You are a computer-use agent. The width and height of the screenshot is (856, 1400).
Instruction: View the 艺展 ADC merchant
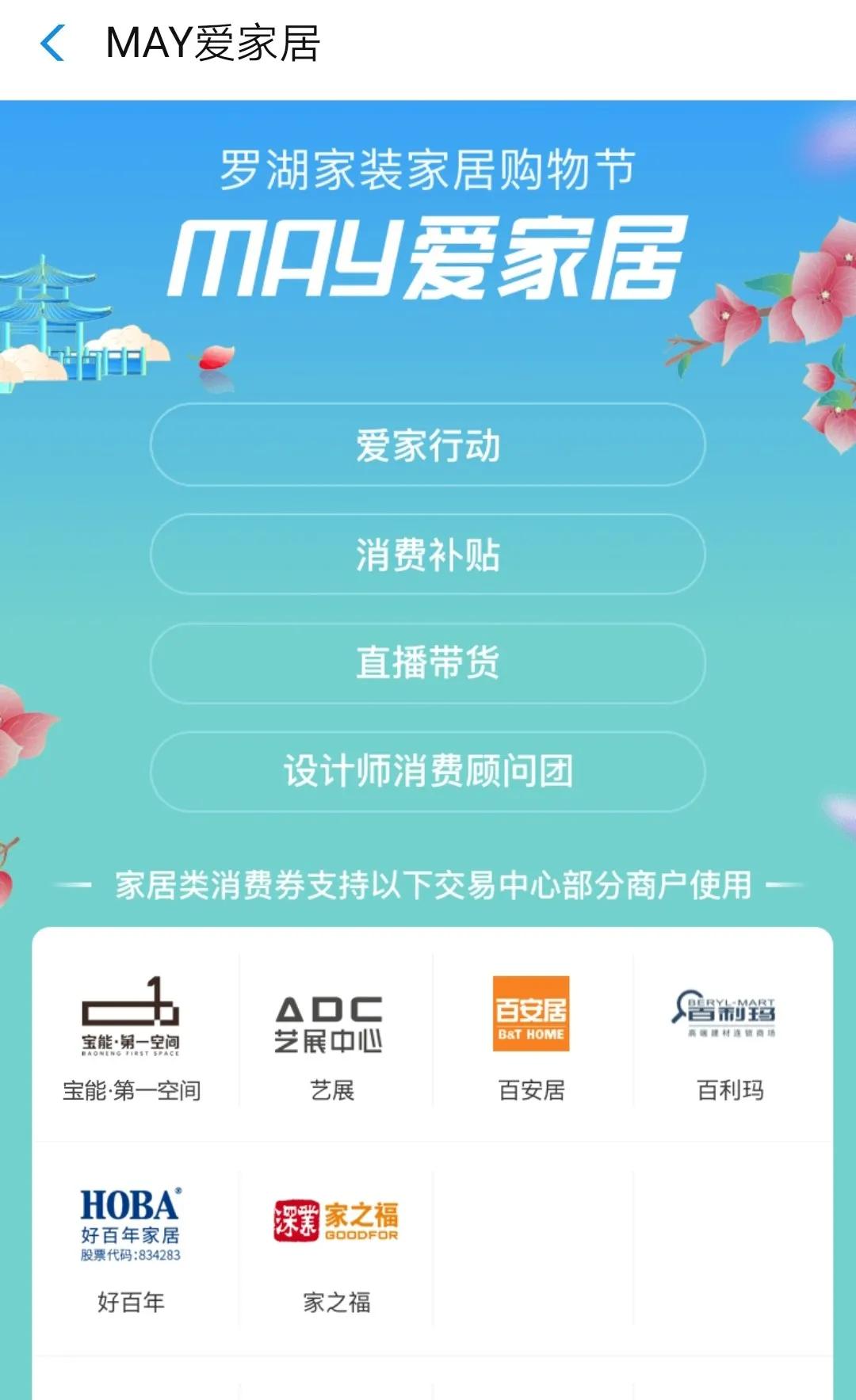331,1035
